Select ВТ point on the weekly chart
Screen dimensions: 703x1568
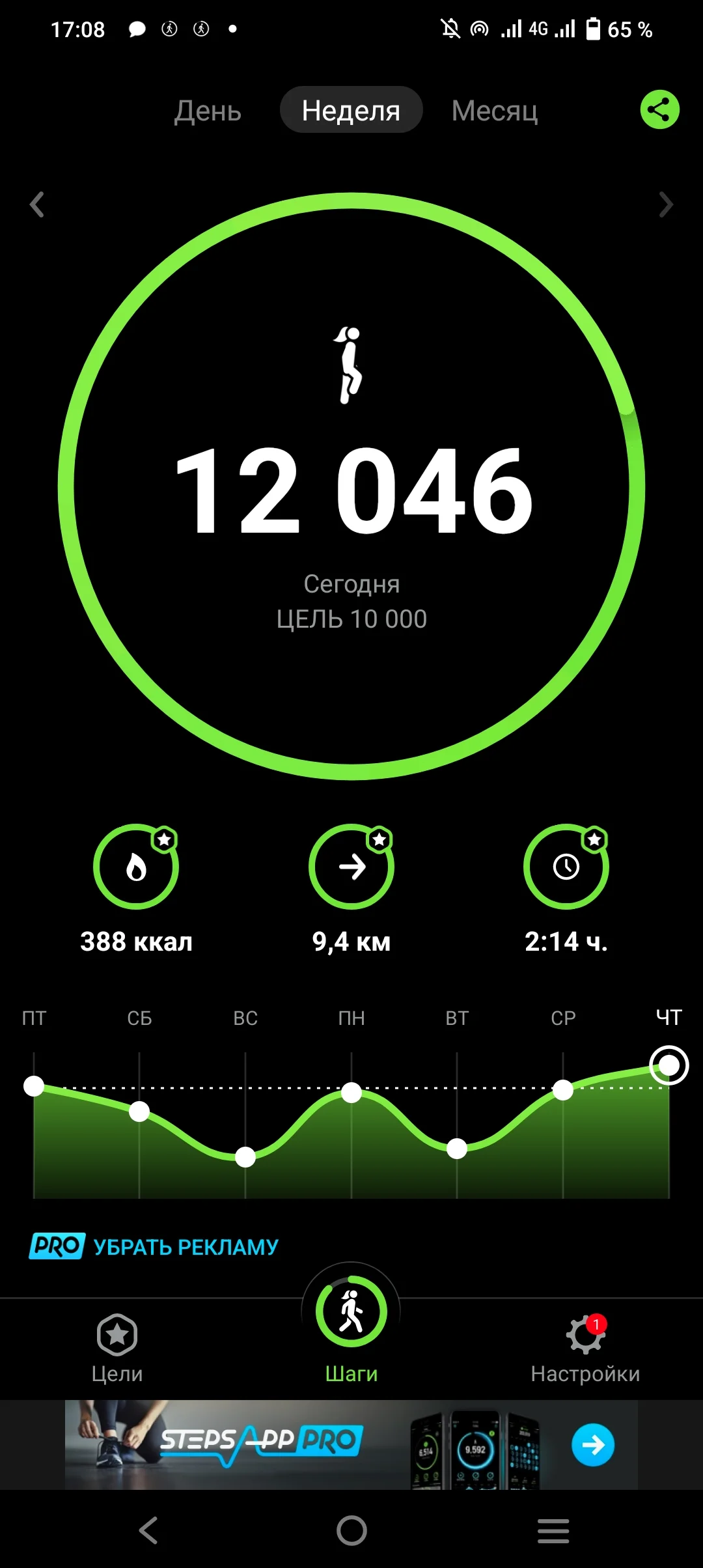(x=457, y=1149)
